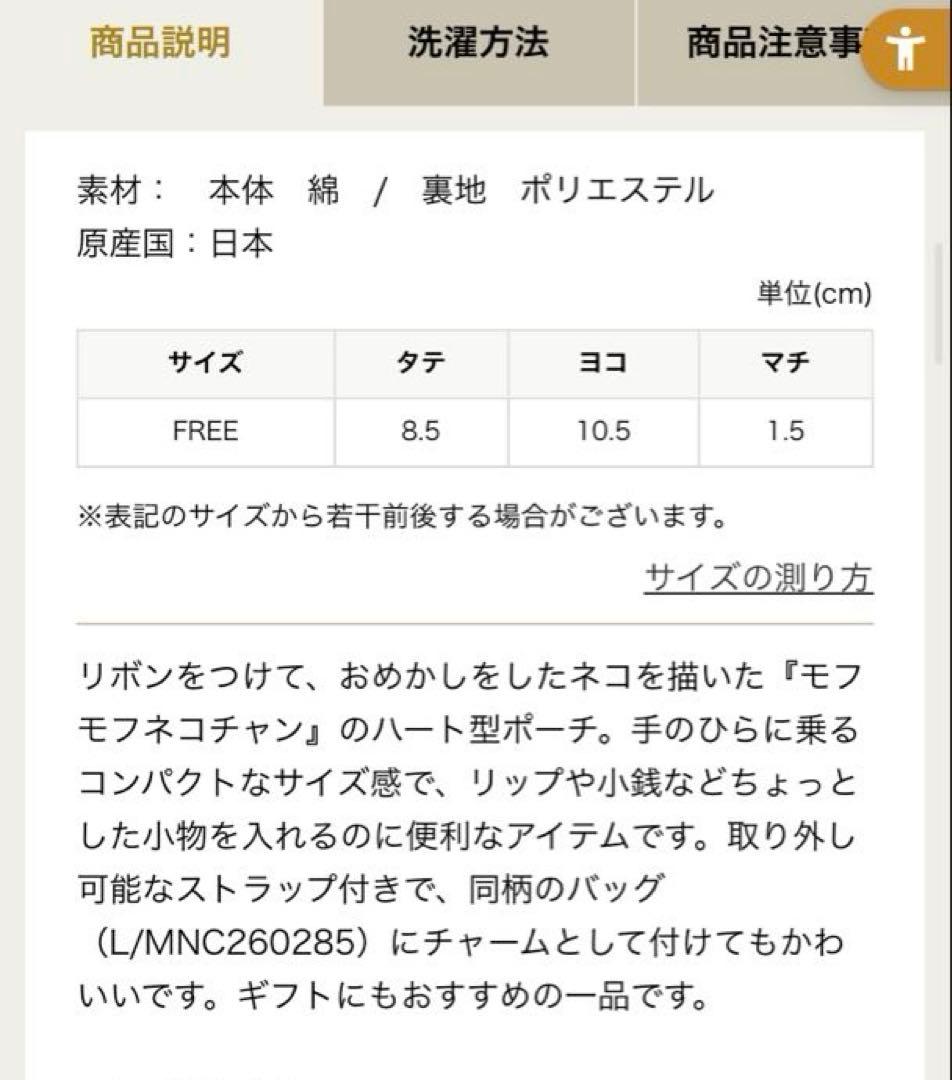This screenshot has height=1080, width=952.
Task: Switch to the 洗濯方法 tab
Action: (x=478, y=45)
